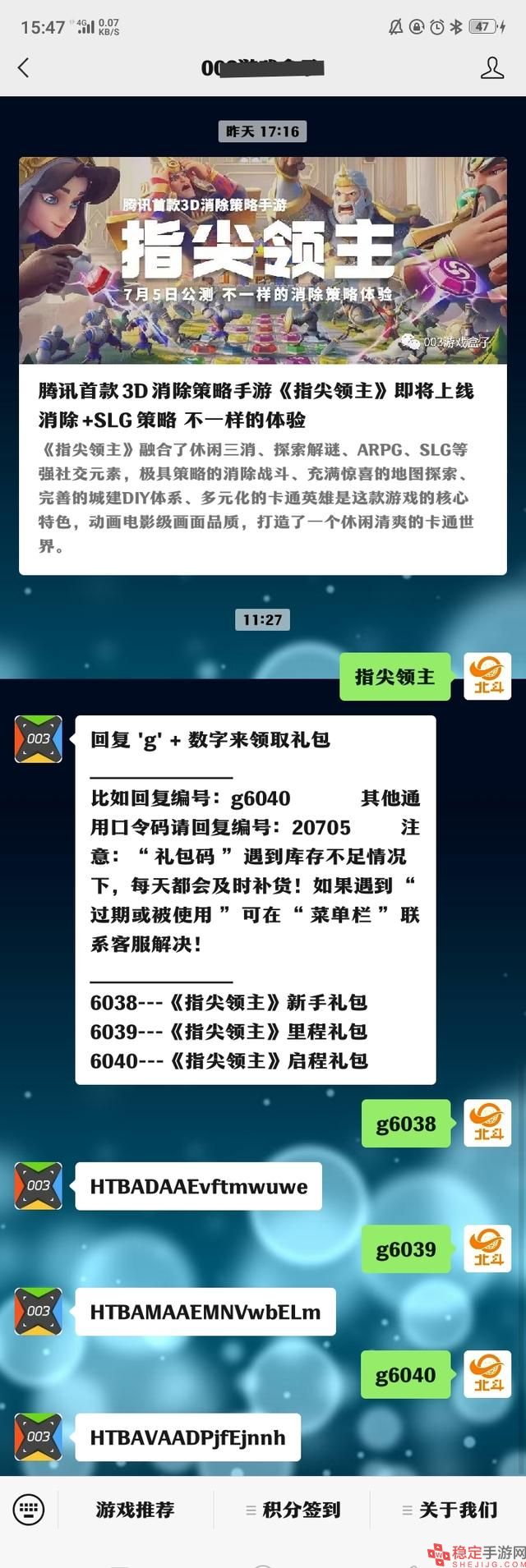Tap the 北斗 avatar next to g6038
Screen dimensions: 526x1568
click(487, 1123)
